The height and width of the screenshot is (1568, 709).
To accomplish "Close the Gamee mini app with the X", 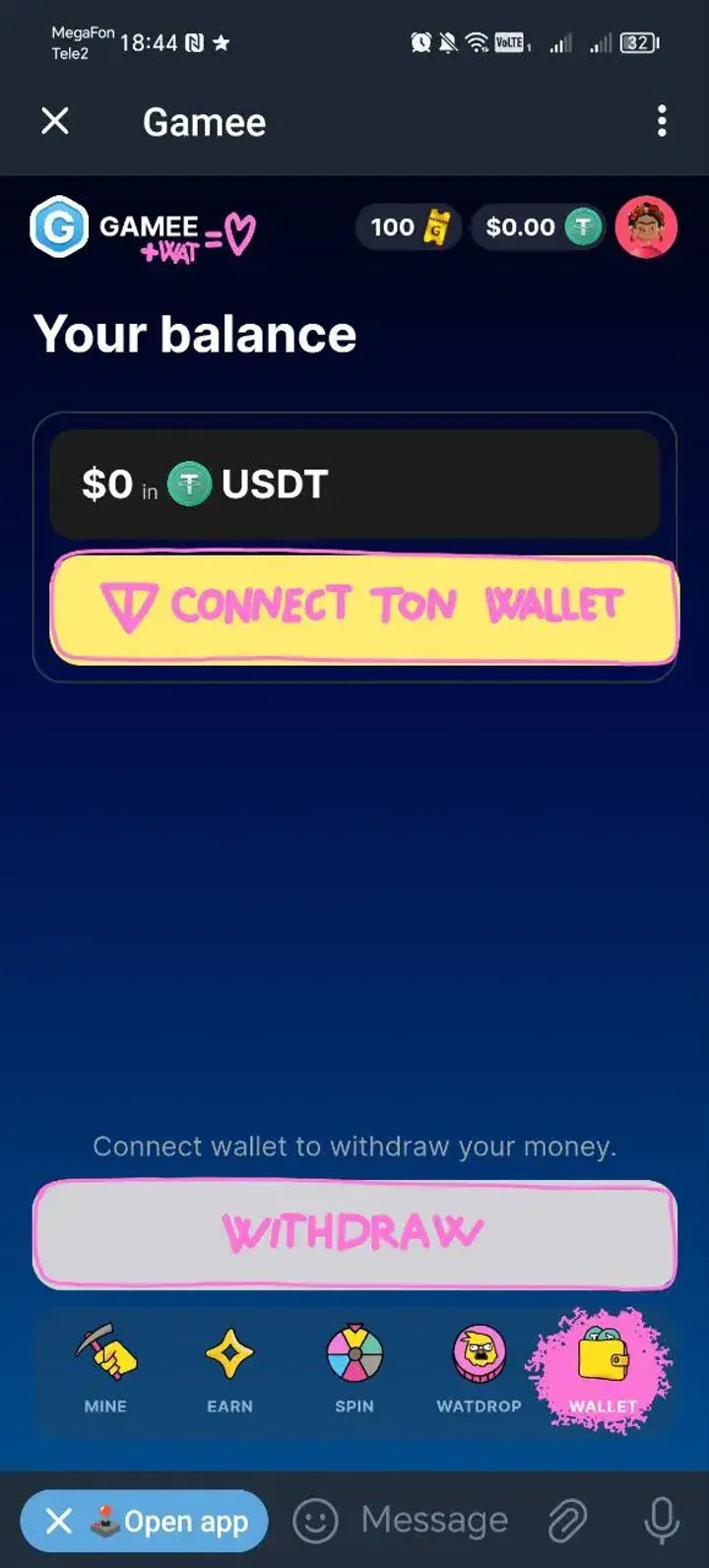I will (56, 120).
